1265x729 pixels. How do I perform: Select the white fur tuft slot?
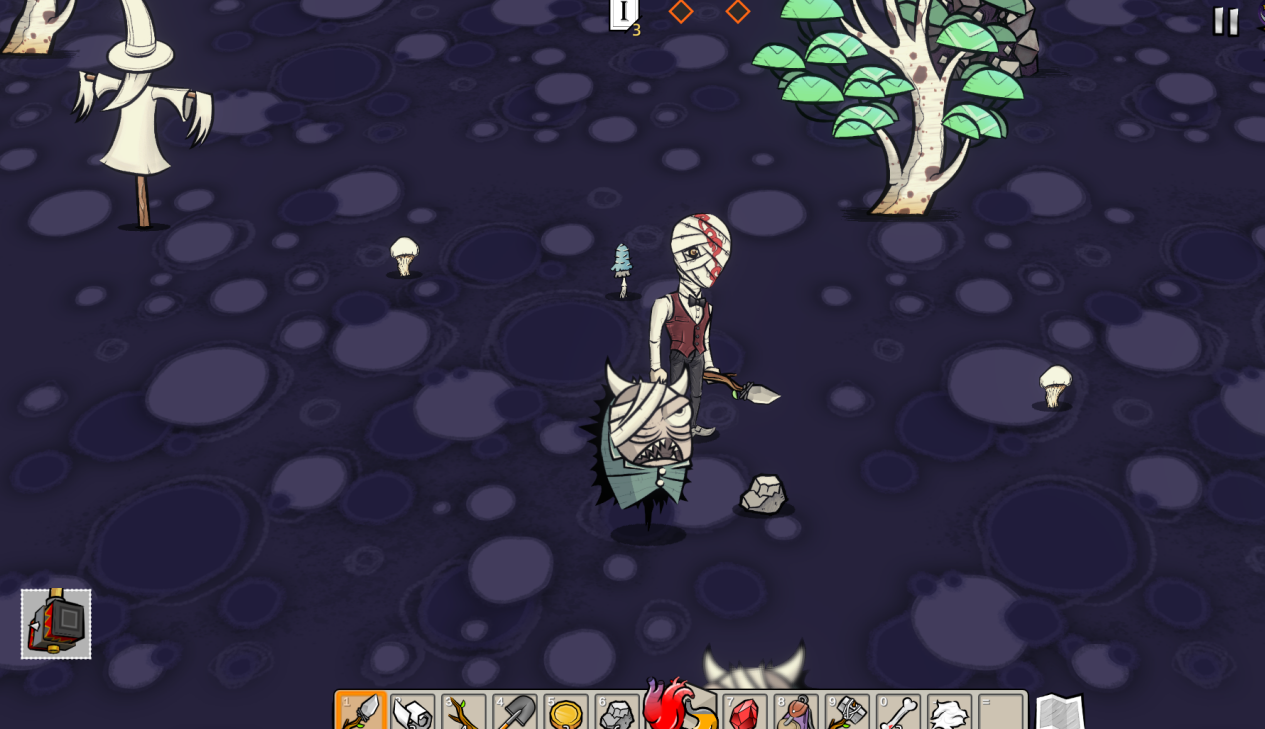949,712
